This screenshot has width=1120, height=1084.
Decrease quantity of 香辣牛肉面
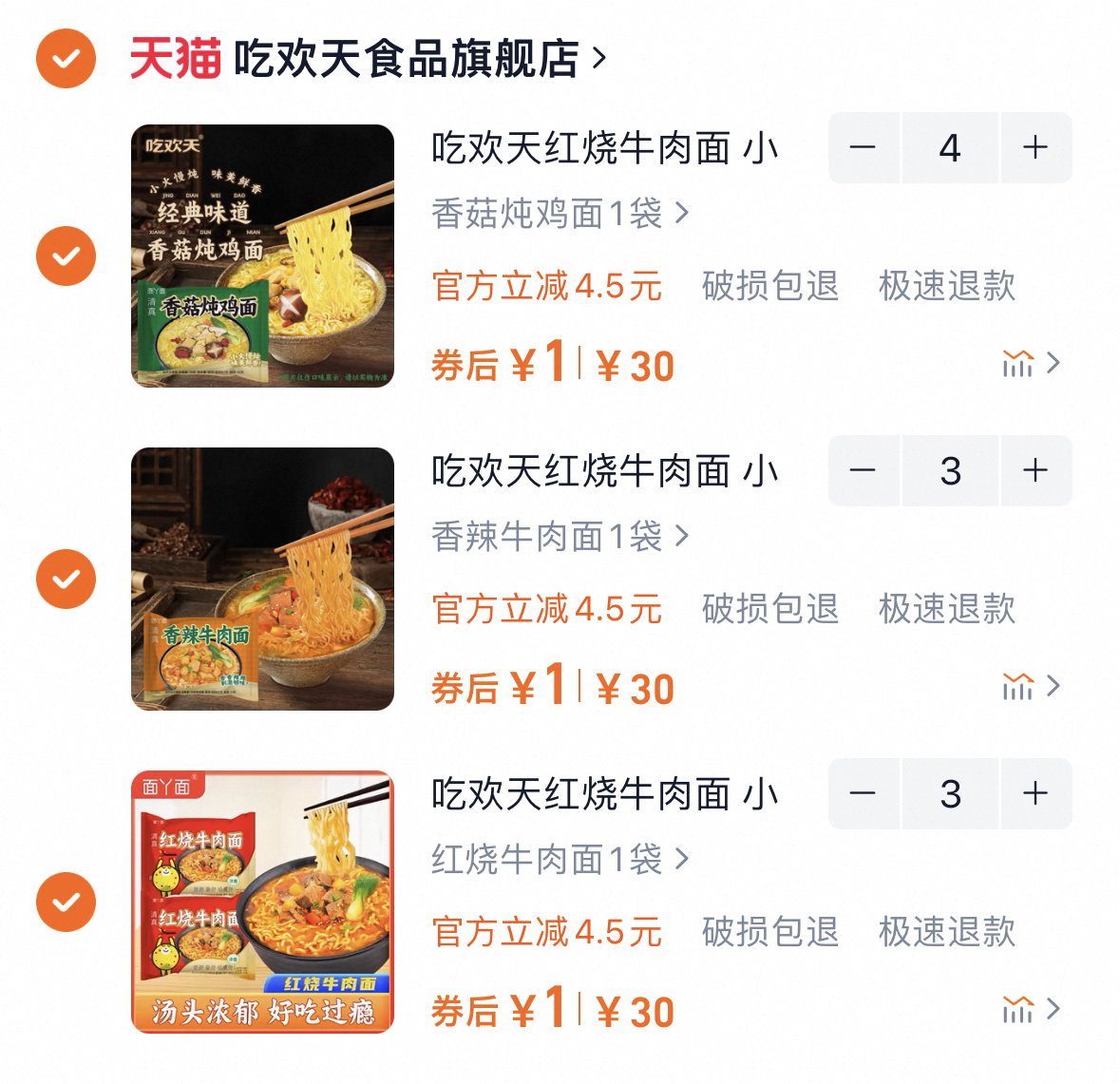coord(863,471)
